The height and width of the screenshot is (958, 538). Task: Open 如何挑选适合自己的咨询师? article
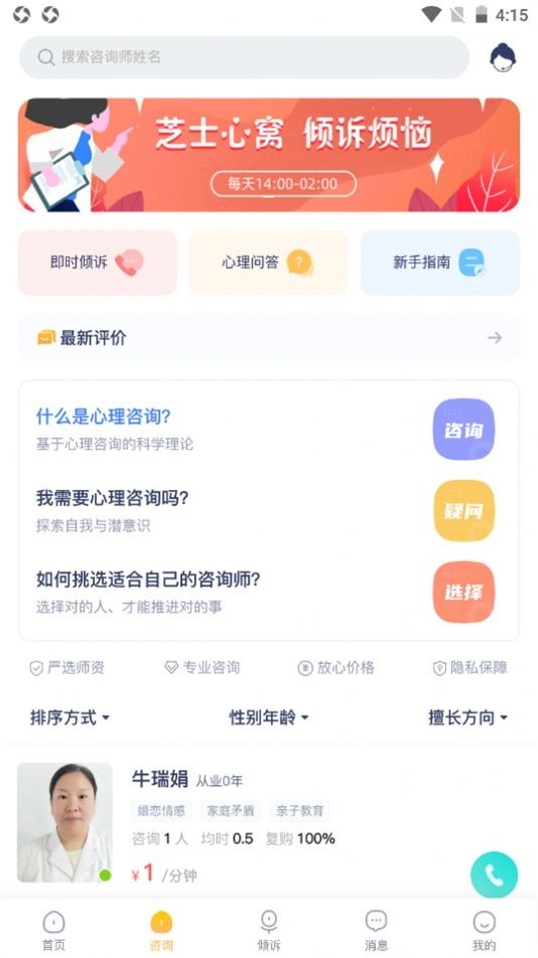(x=269, y=591)
